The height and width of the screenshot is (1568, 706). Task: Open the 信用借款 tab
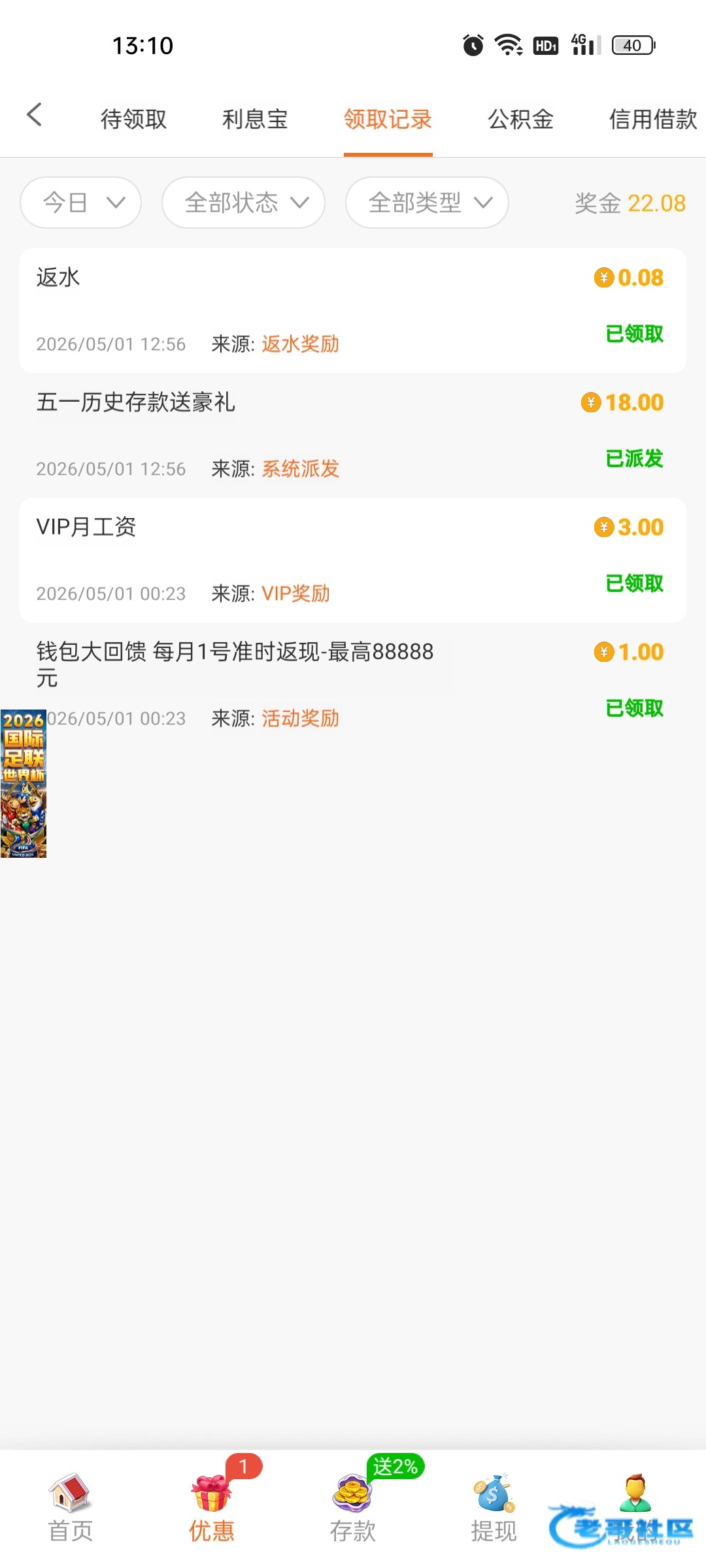click(653, 119)
